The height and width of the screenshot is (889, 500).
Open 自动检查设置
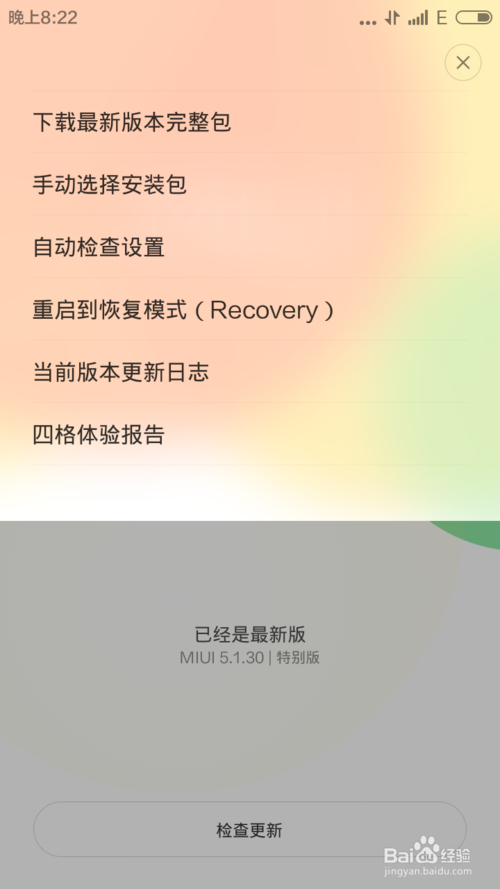[249, 247]
